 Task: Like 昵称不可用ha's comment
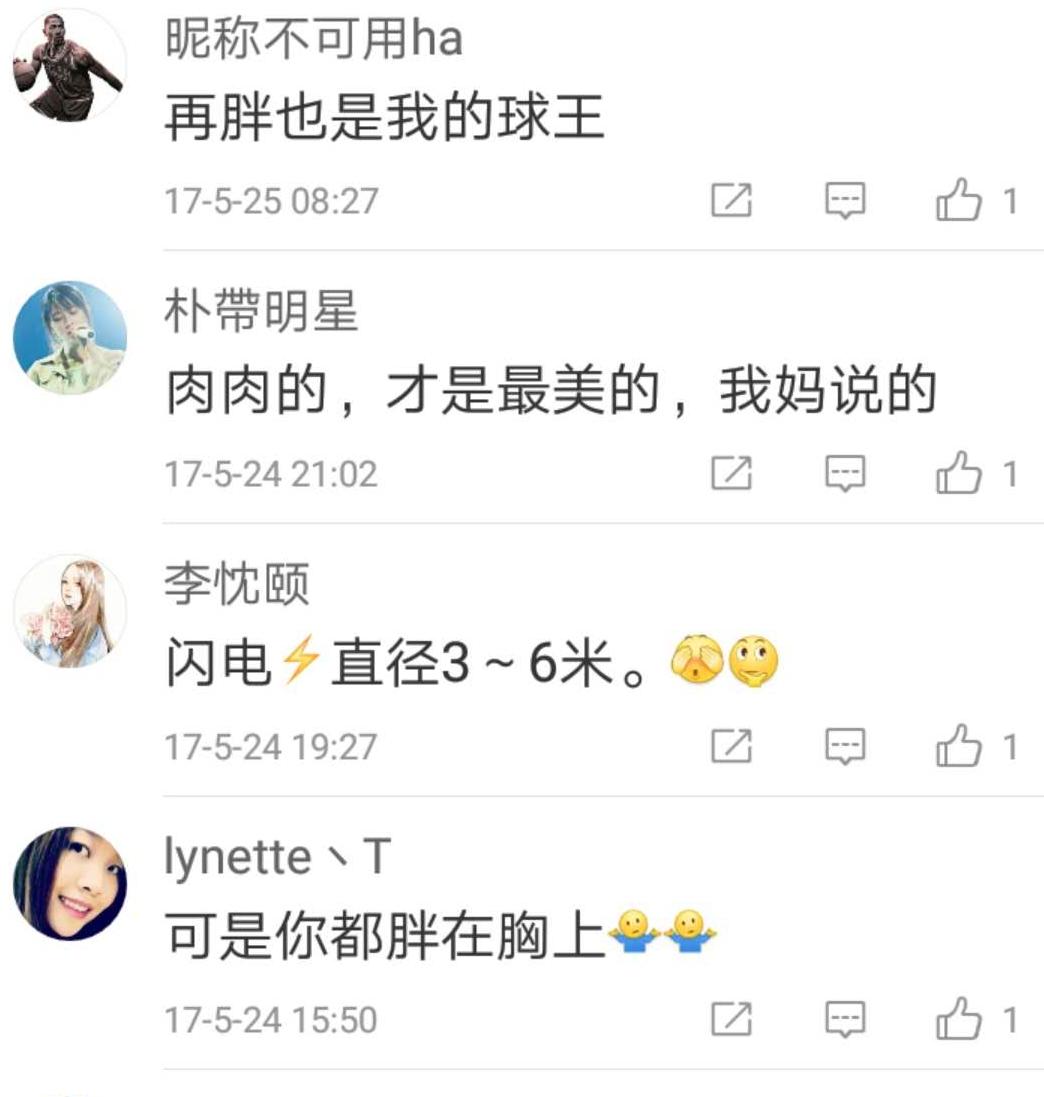point(960,200)
